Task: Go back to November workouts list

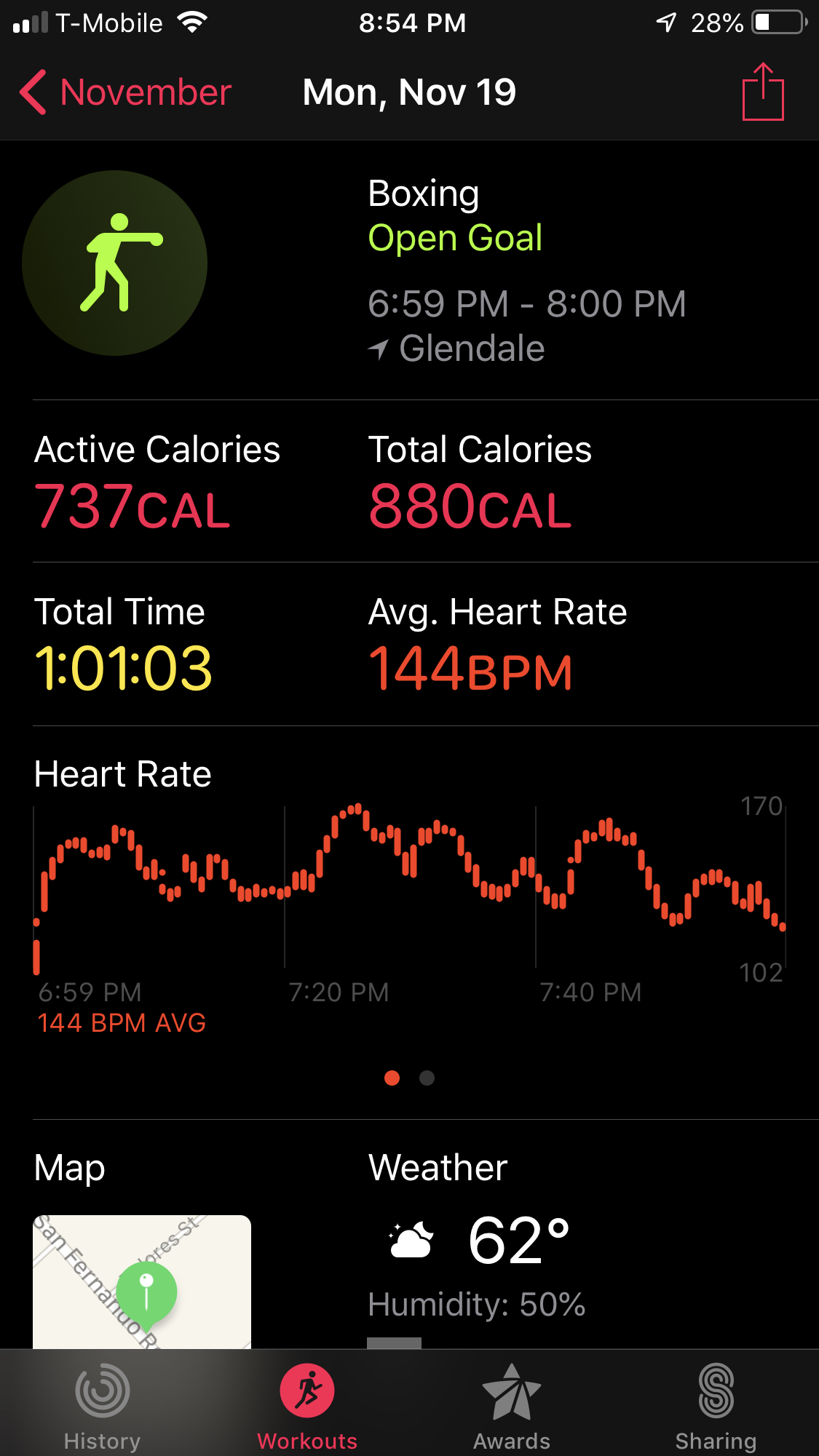Action: click(x=125, y=92)
